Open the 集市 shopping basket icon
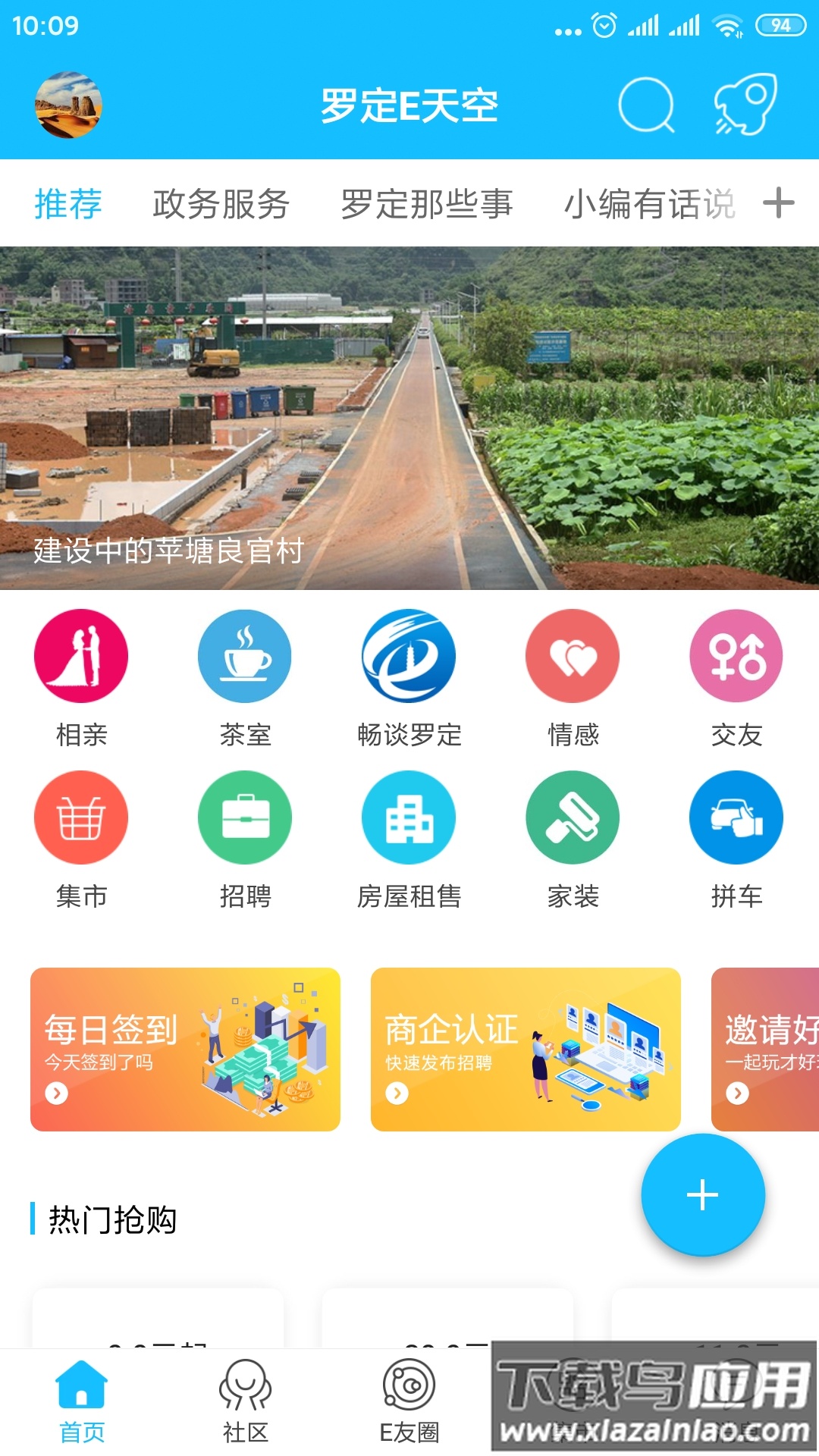Screen dimensions: 819x1456 (81, 817)
